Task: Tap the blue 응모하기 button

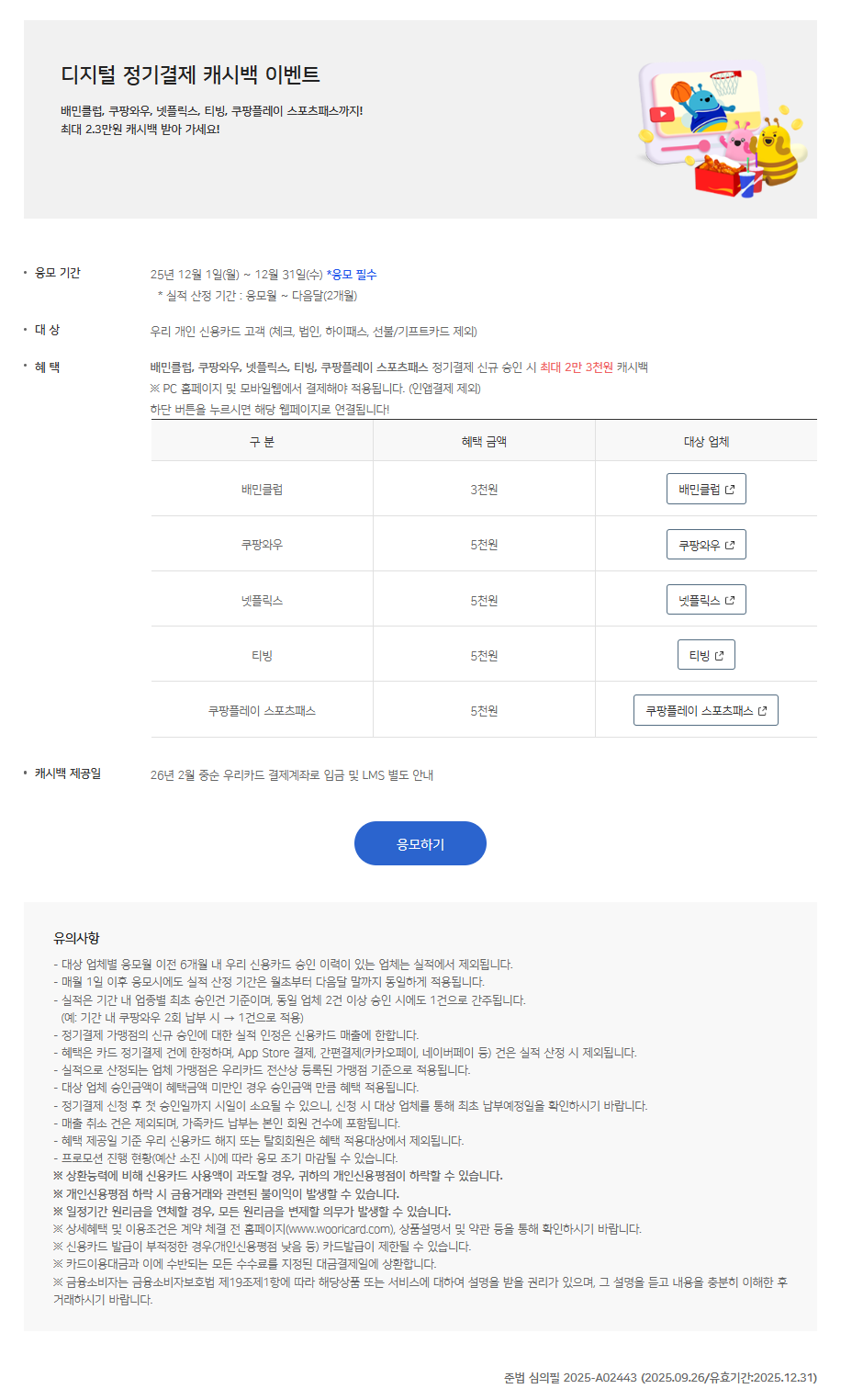Action: point(420,843)
